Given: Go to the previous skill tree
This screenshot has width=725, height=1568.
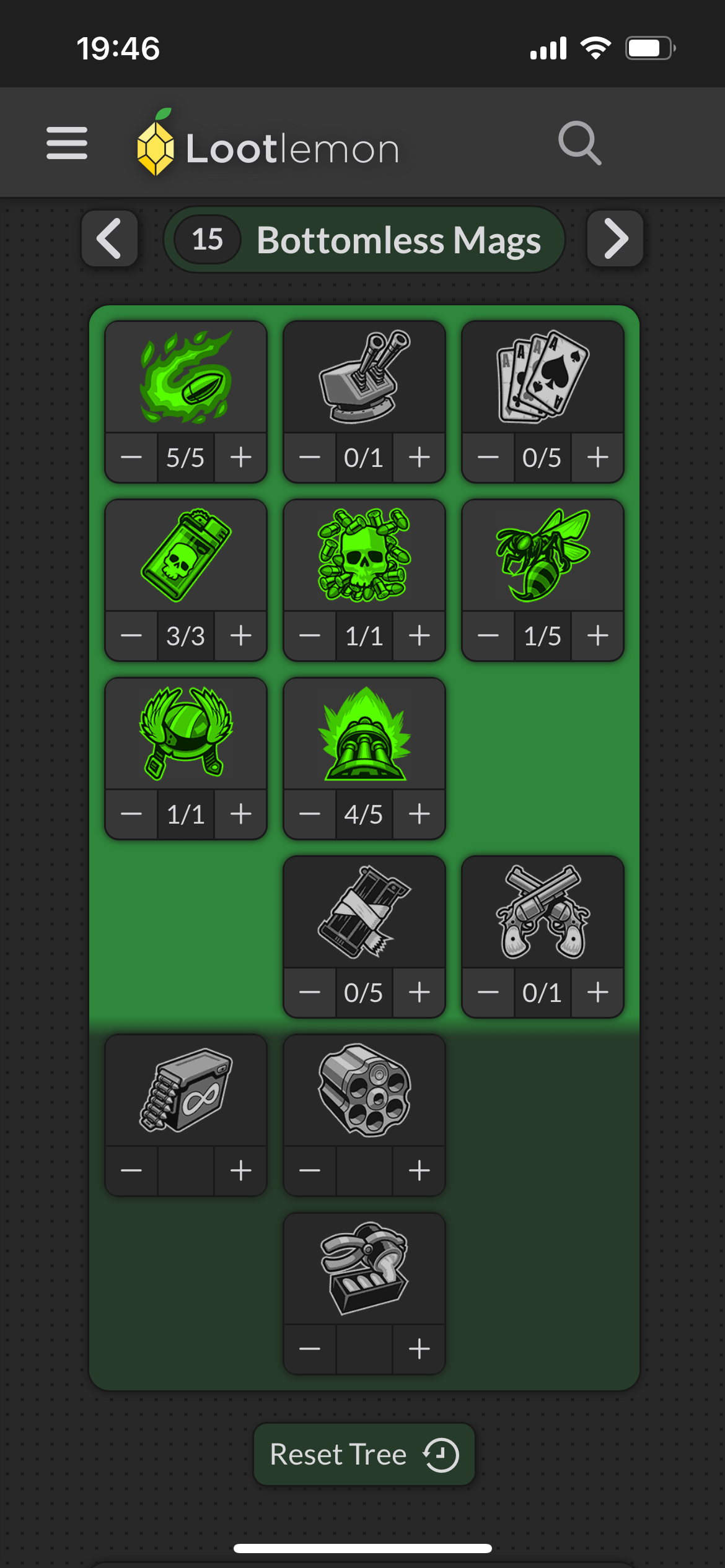Looking at the screenshot, I should point(110,239).
